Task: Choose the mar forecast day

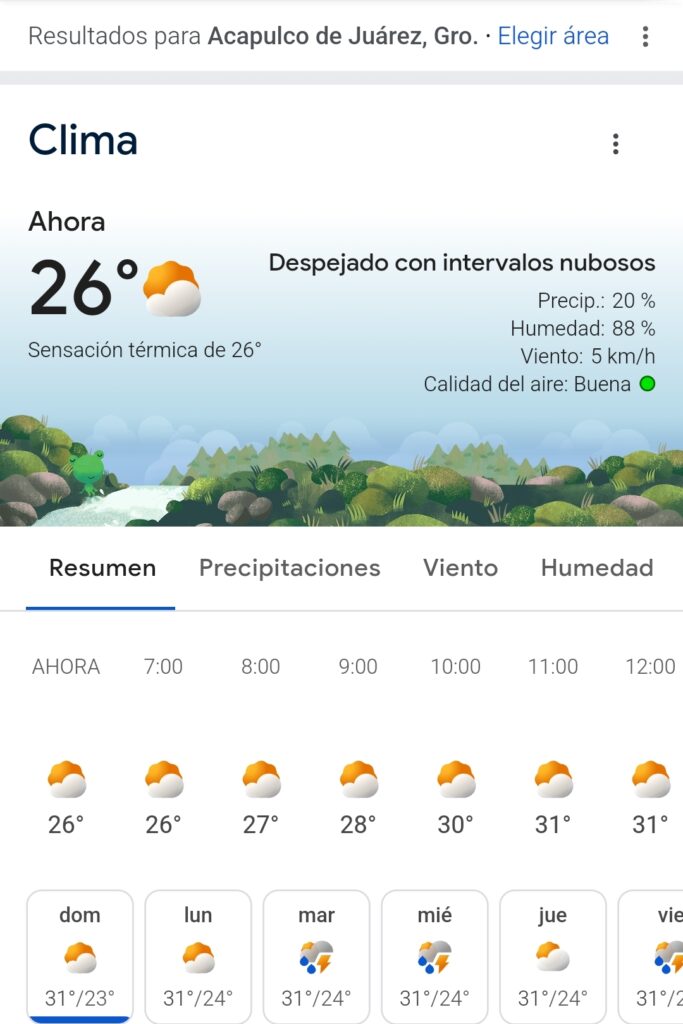Action: [316, 955]
